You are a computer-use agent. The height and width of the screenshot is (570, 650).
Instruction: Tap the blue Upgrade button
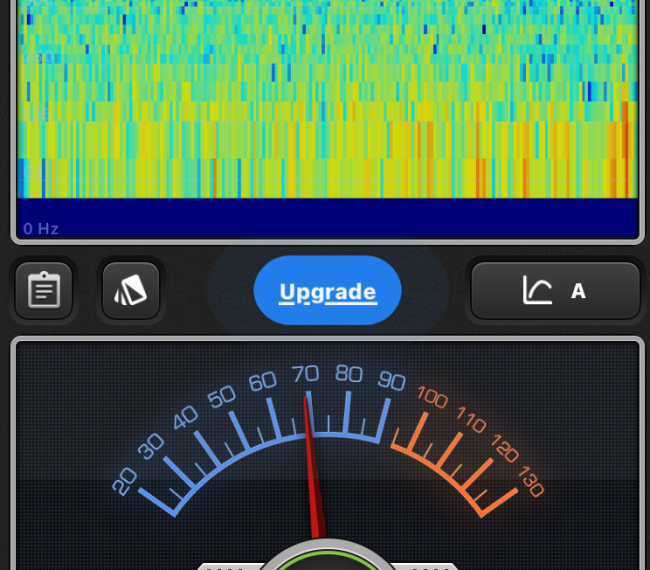click(x=327, y=291)
